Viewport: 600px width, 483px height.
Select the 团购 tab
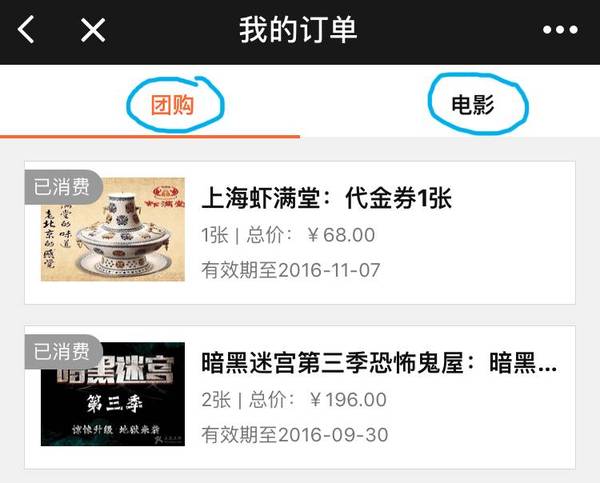[172, 104]
